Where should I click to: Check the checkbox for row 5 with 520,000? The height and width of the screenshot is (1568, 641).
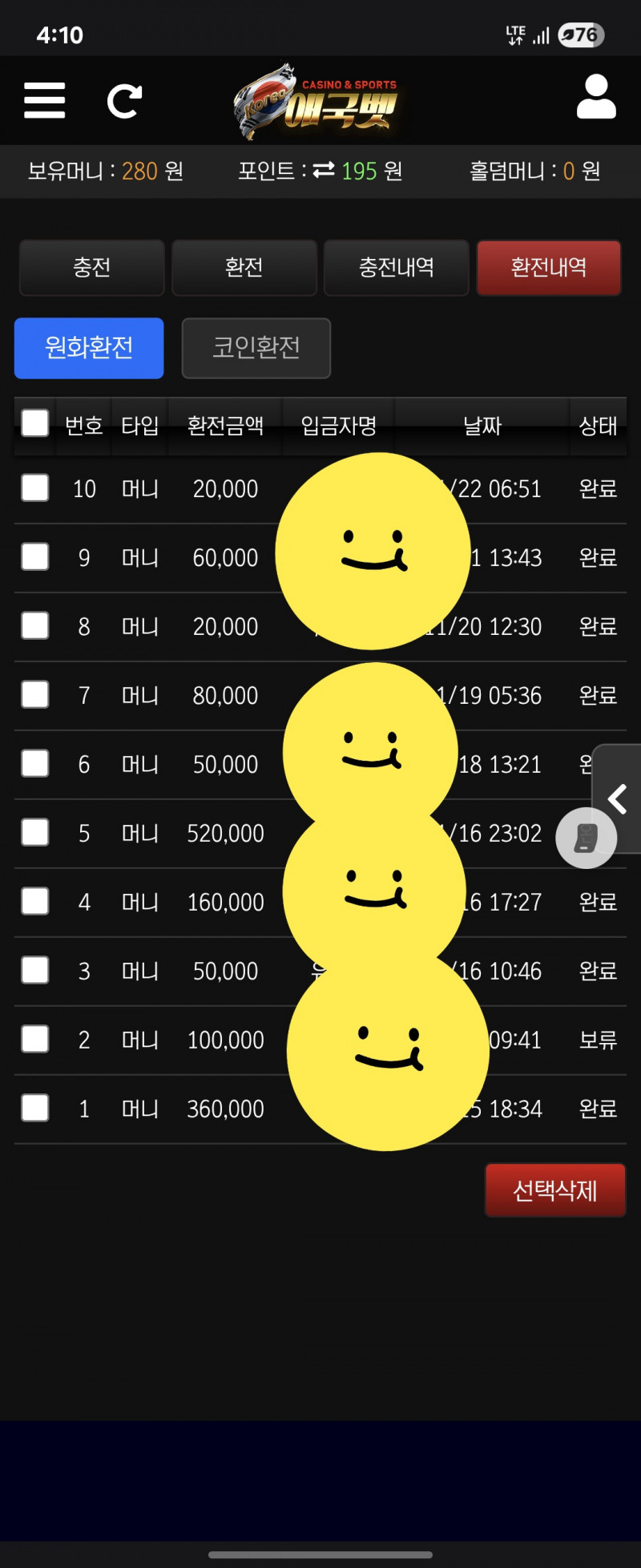[34, 832]
